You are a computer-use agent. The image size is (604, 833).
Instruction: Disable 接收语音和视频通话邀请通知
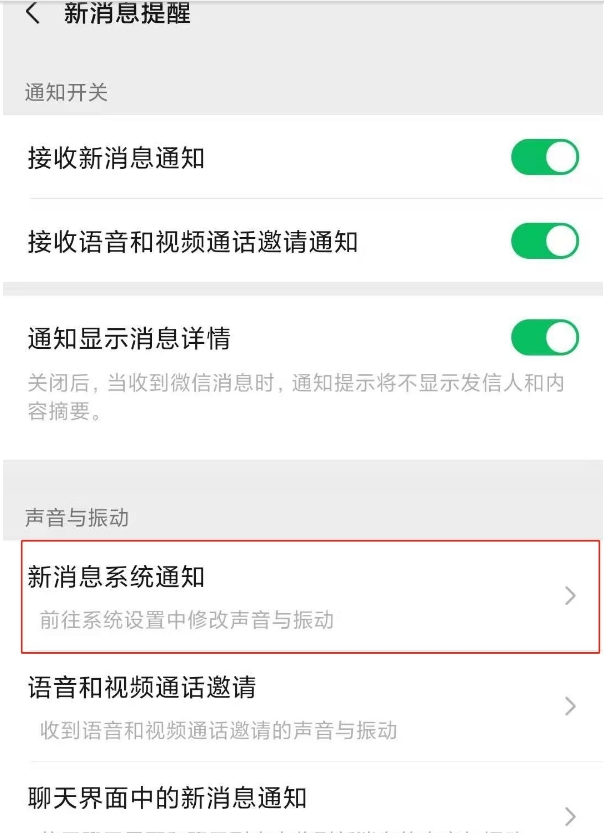click(x=545, y=242)
